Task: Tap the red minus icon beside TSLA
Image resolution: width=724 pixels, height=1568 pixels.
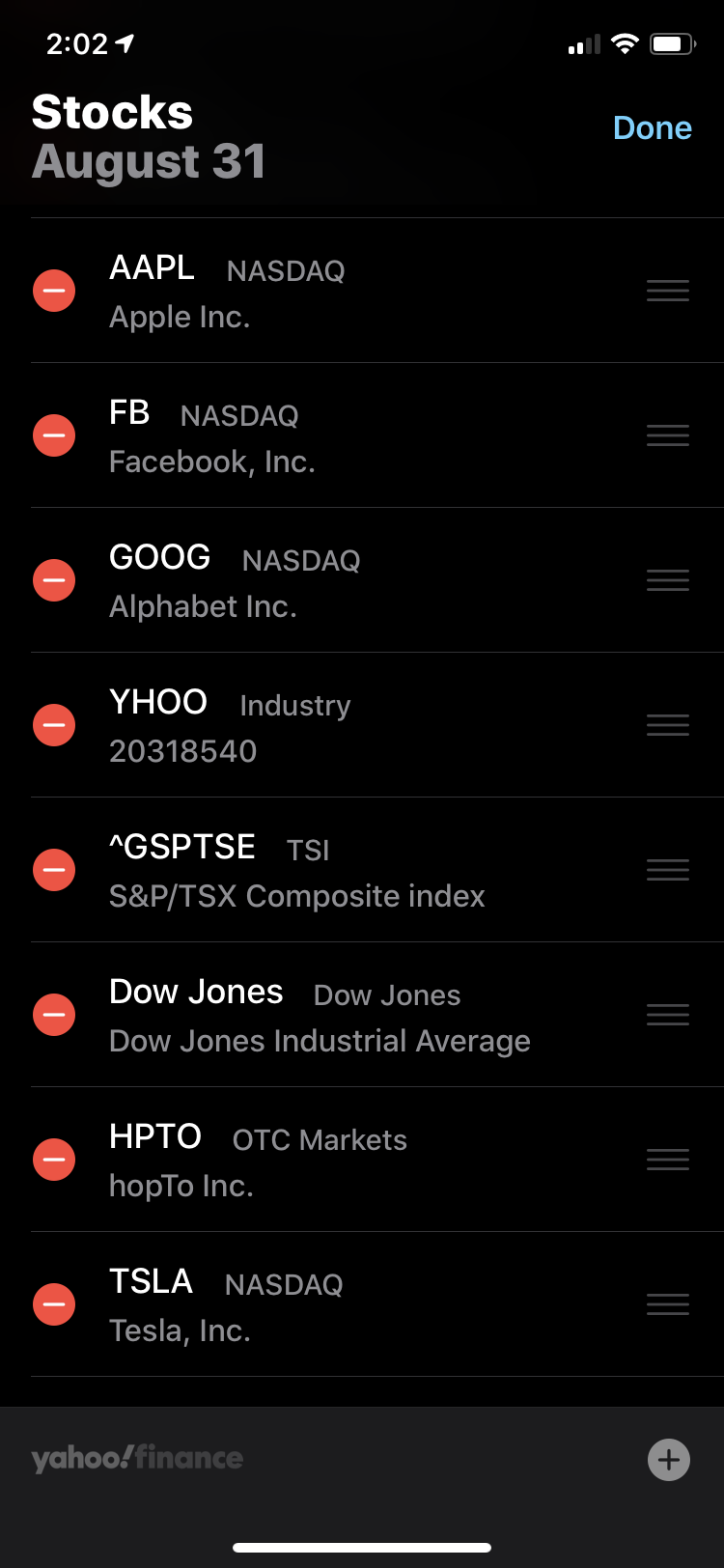Action: coord(54,1303)
